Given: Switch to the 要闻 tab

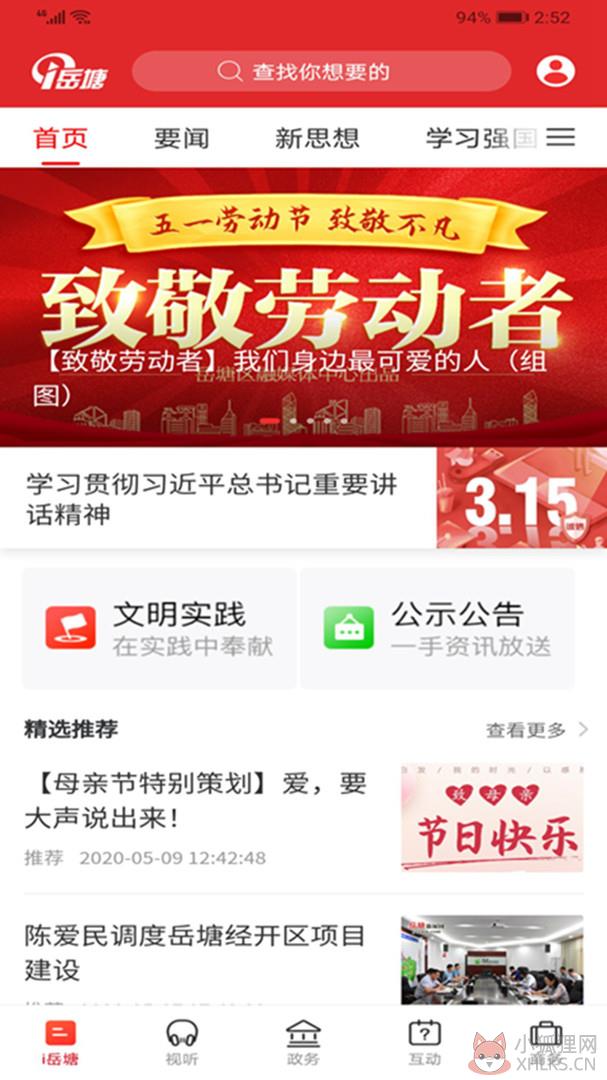Looking at the screenshot, I should (181, 138).
